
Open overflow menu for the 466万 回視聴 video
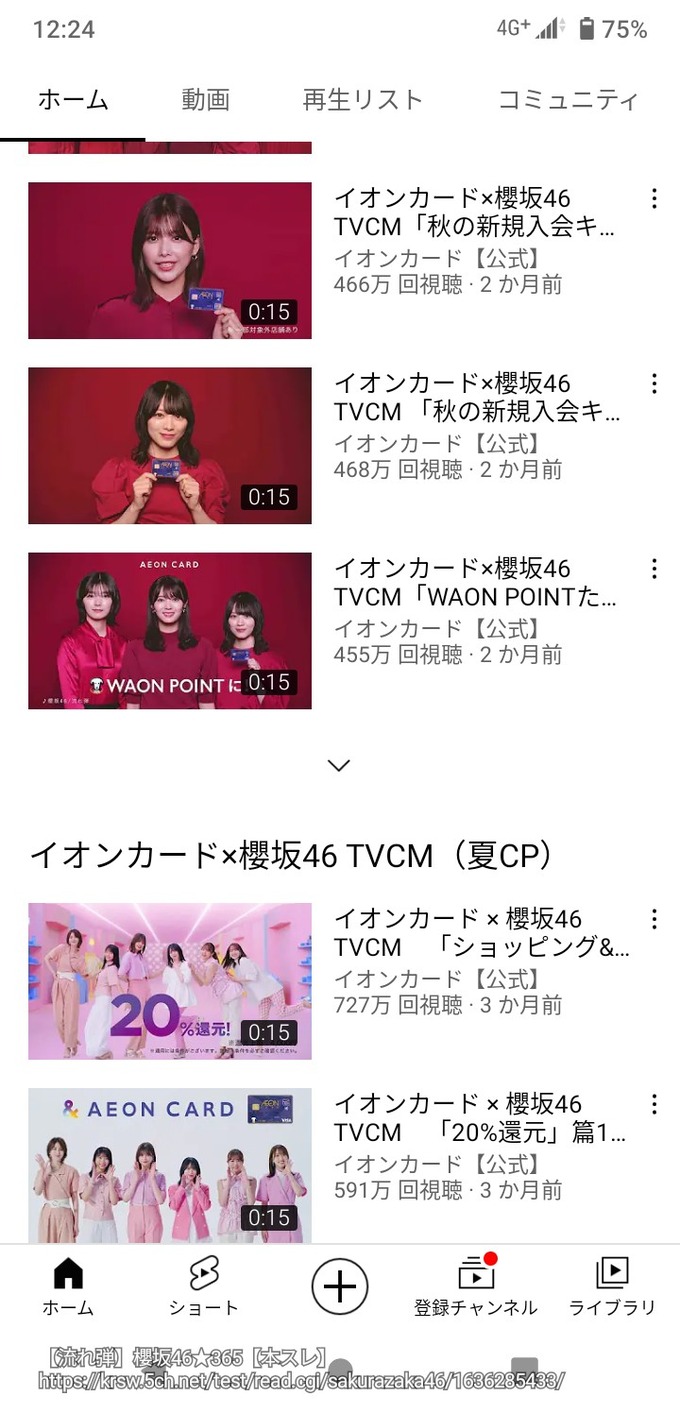pos(654,198)
